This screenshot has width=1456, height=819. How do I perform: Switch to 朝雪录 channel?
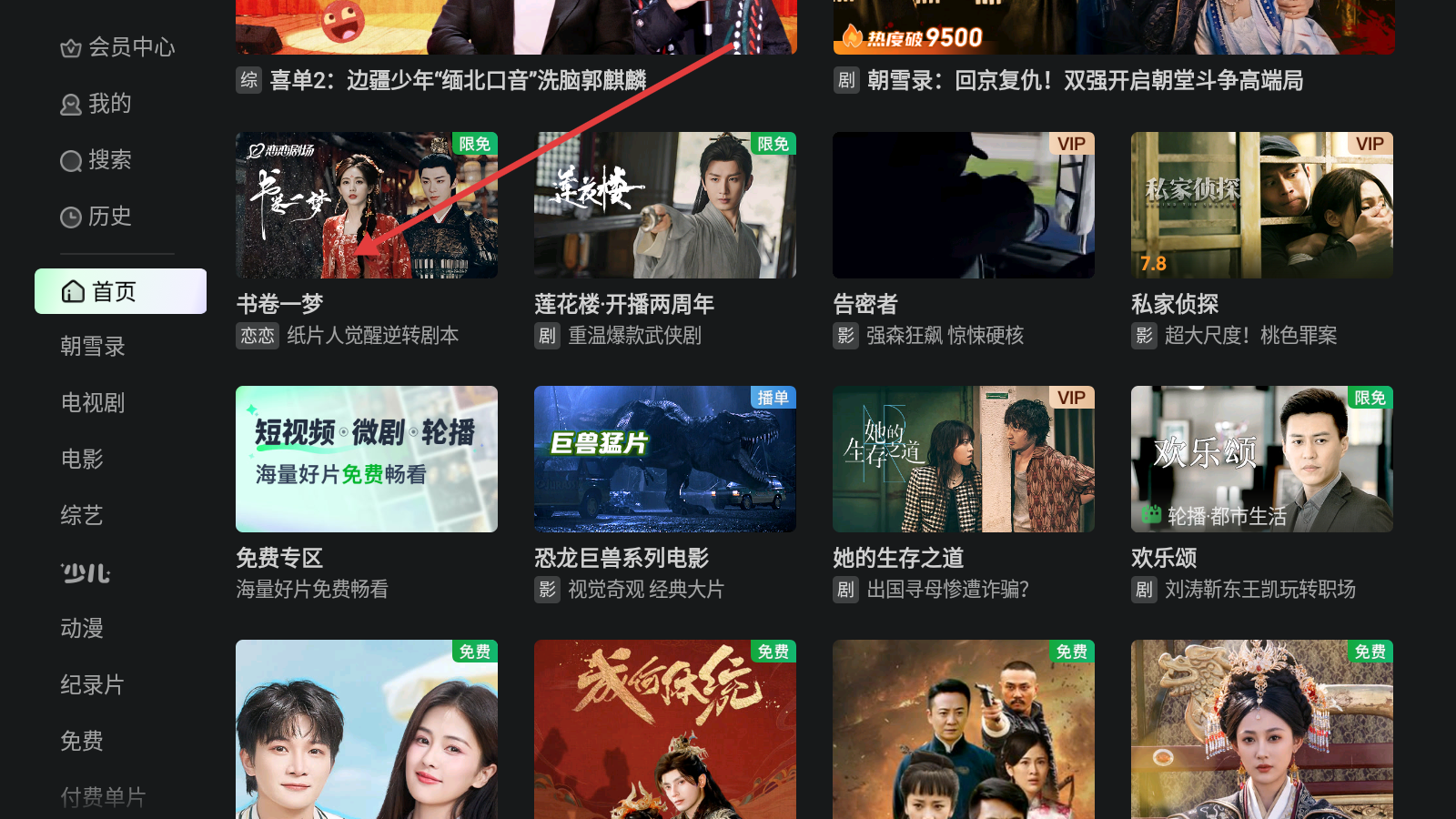pos(93,347)
